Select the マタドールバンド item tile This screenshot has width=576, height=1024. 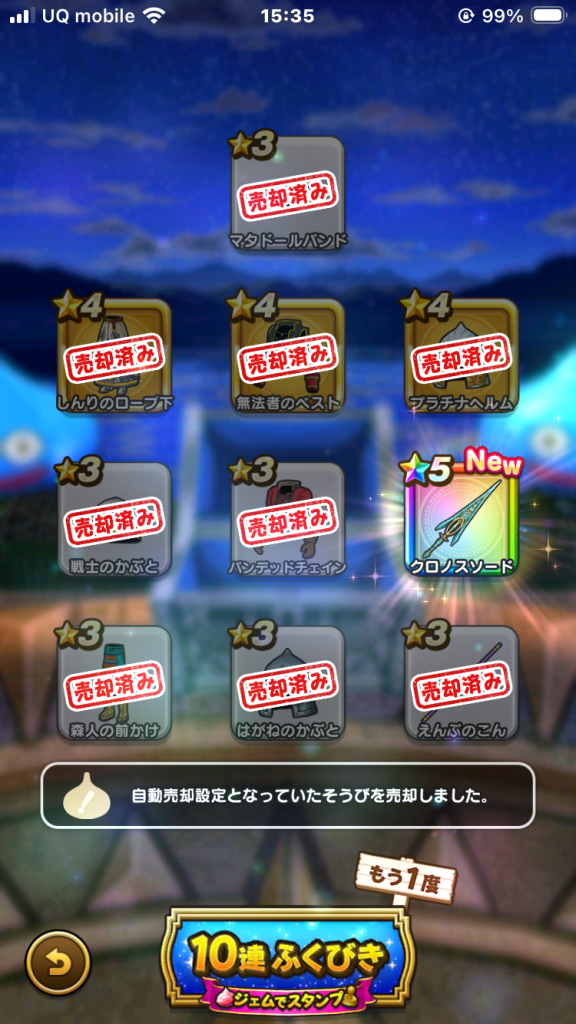click(x=288, y=194)
